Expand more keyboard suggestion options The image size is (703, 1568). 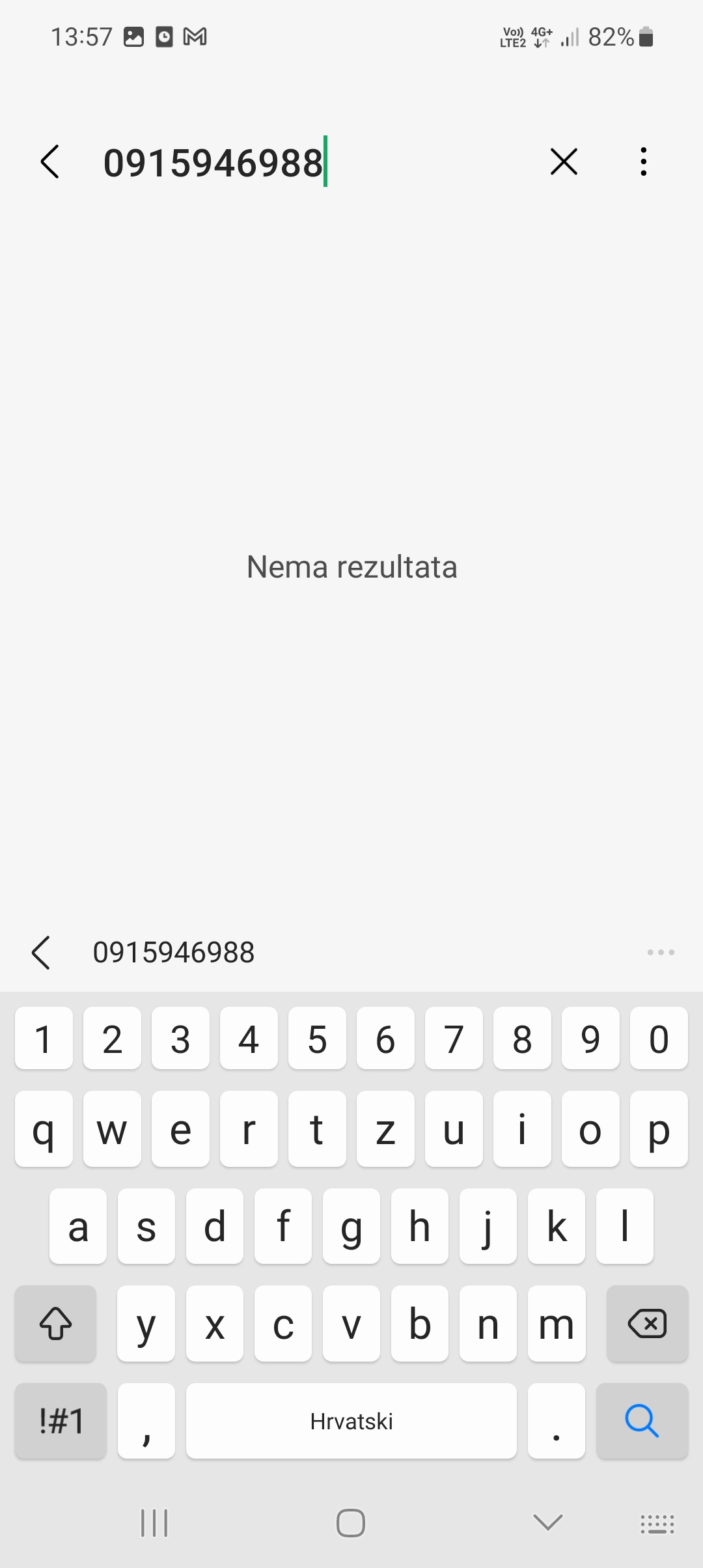pyautogui.click(x=661, y=952)
